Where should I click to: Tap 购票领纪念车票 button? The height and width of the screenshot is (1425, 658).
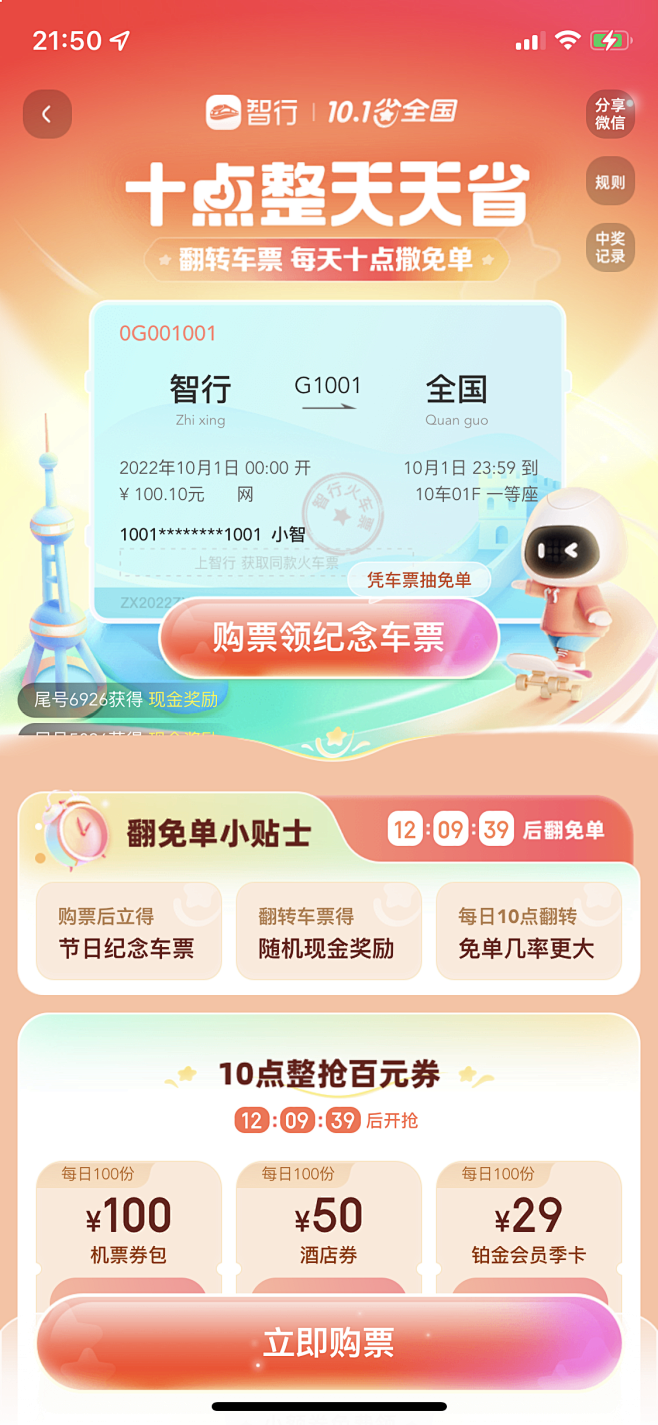328,638
